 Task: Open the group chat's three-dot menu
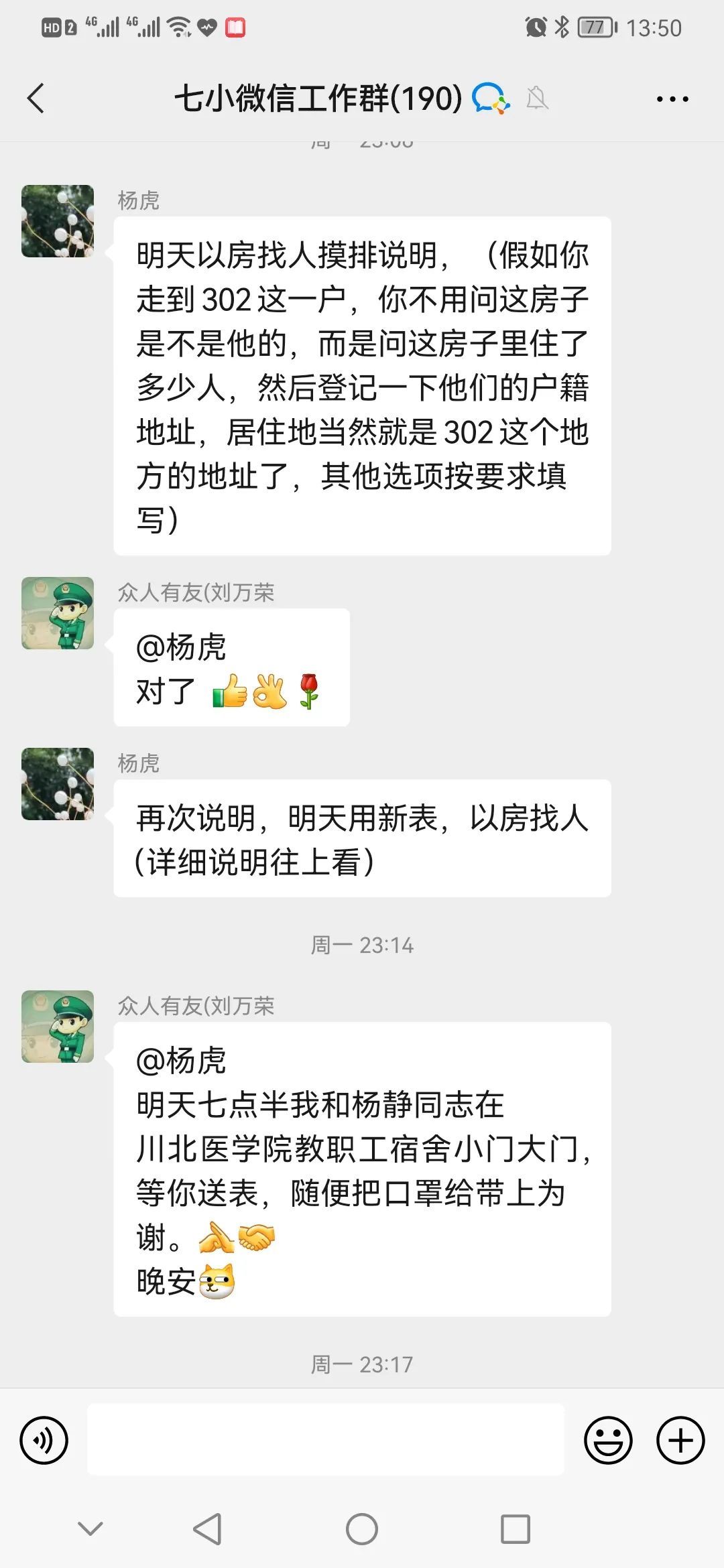(x=672, y=99)
